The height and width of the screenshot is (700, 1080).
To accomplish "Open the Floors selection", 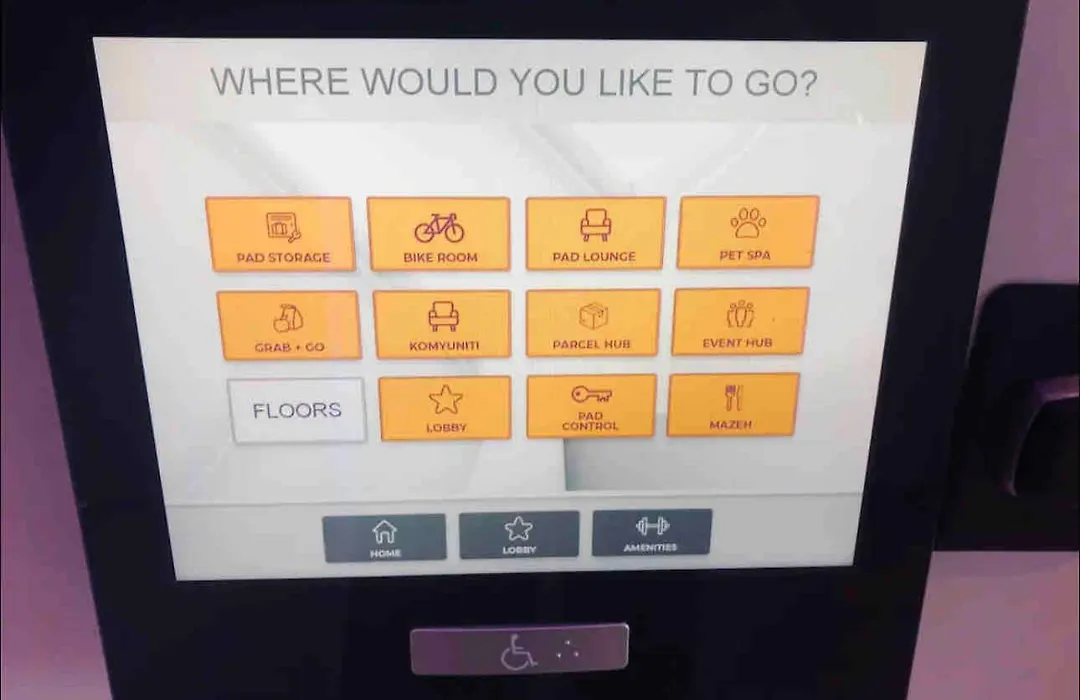I will point(297,410).
